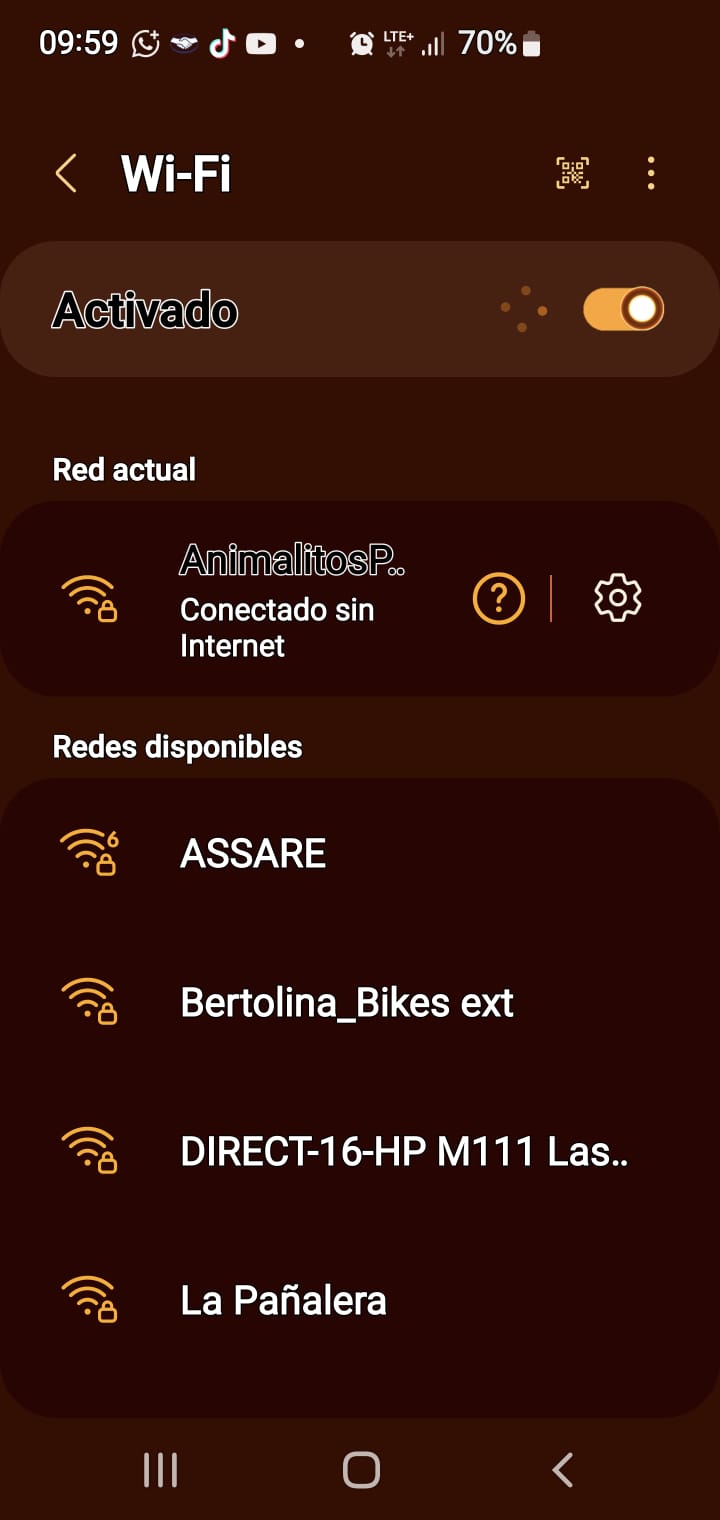Connect to La Pañalera network
720x1520 pixels.
[x=283, y=1300]
